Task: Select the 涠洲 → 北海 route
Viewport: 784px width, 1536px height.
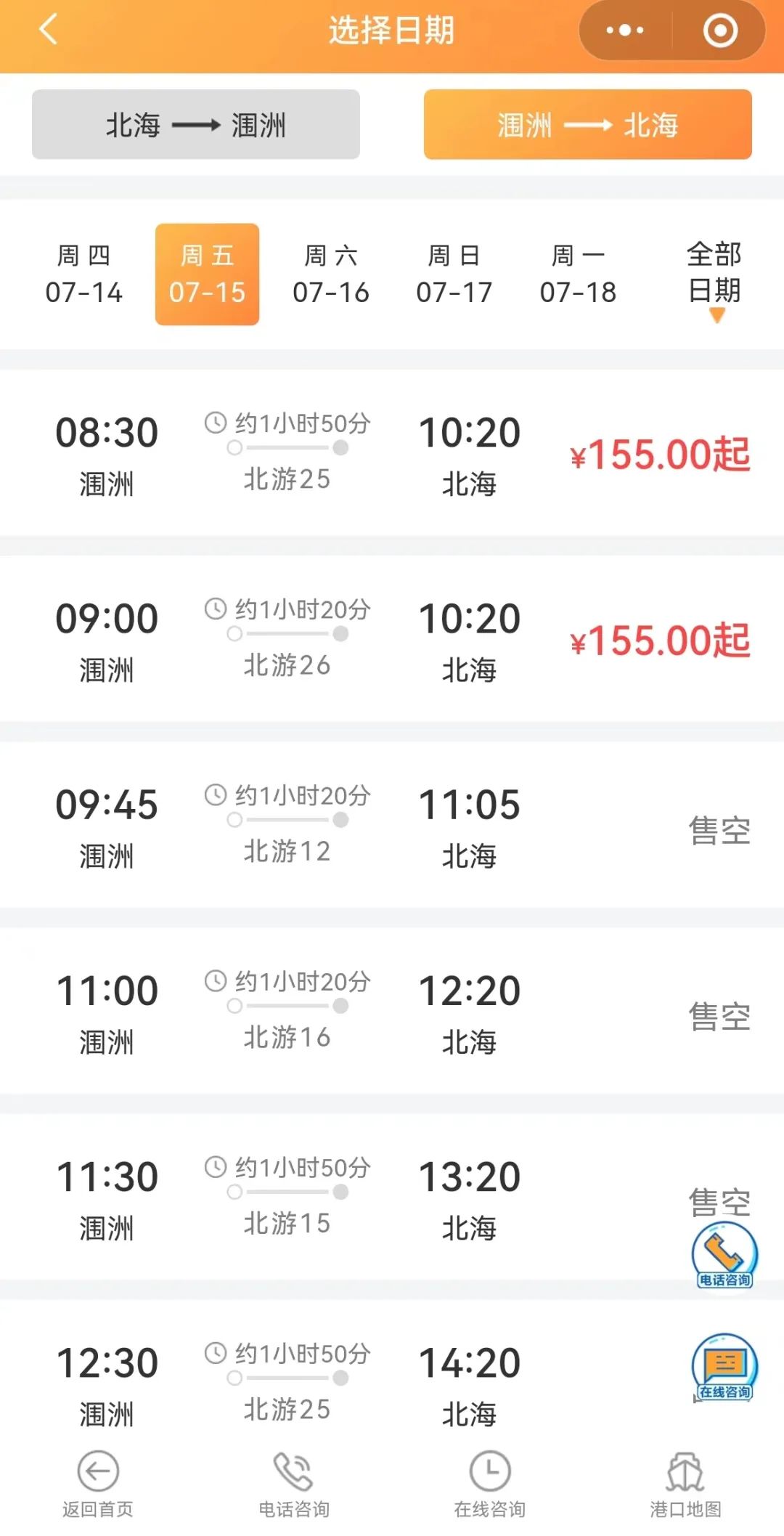Action: [x=587, y=125]
